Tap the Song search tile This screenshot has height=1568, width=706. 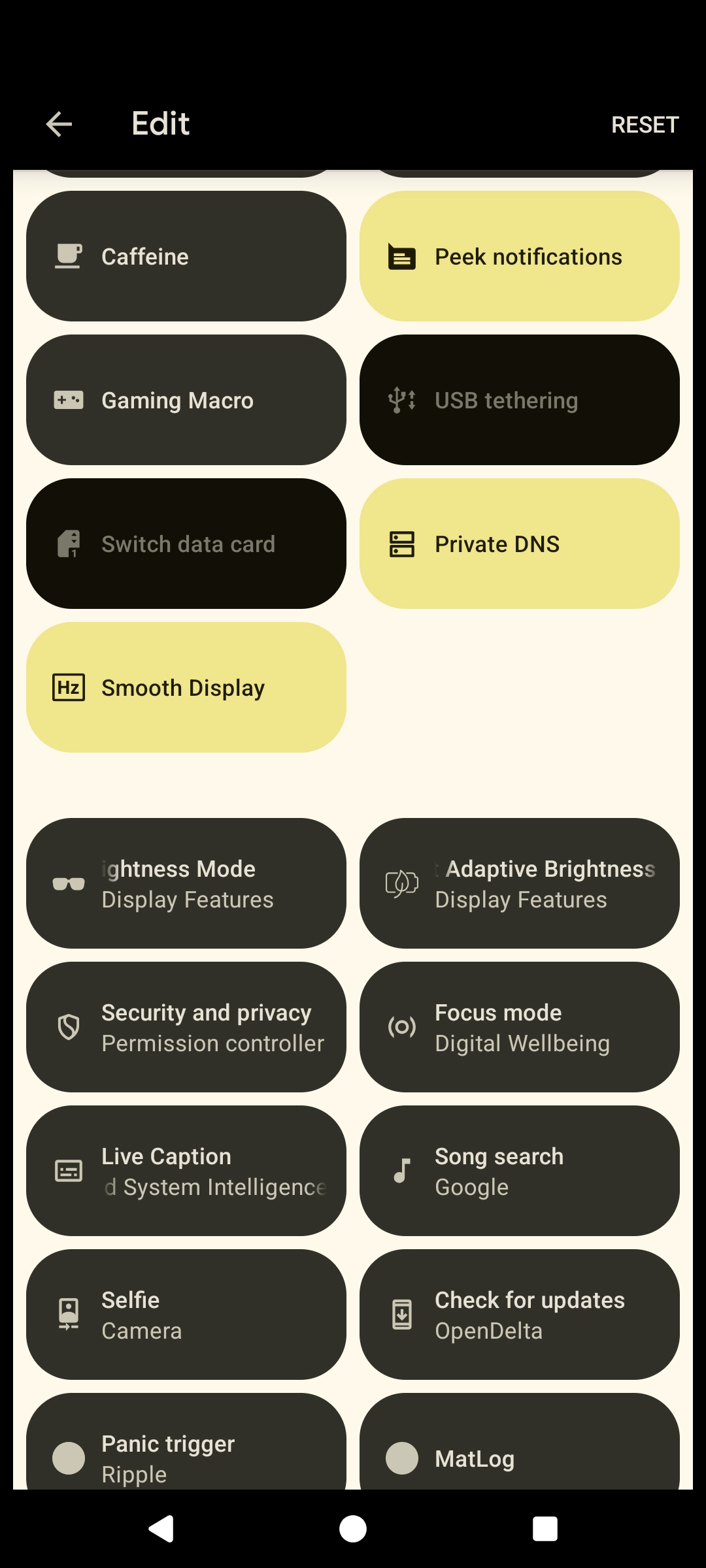(520, 1171)
